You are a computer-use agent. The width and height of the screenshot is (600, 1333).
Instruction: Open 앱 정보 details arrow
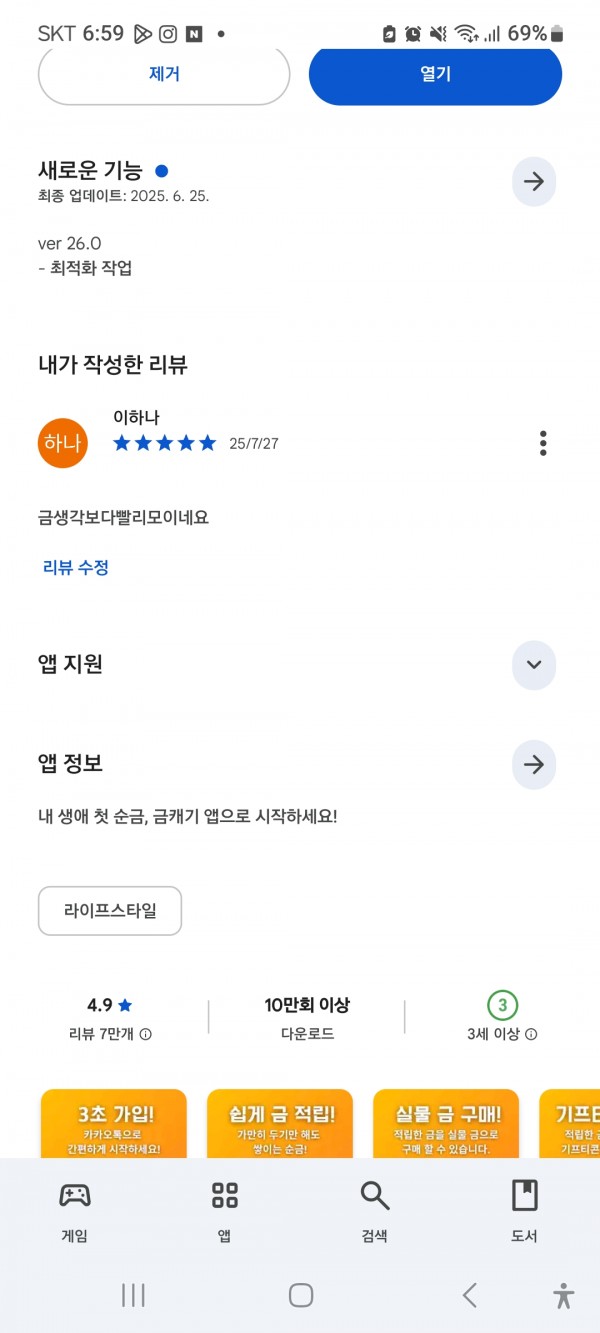tap(534, 765)
